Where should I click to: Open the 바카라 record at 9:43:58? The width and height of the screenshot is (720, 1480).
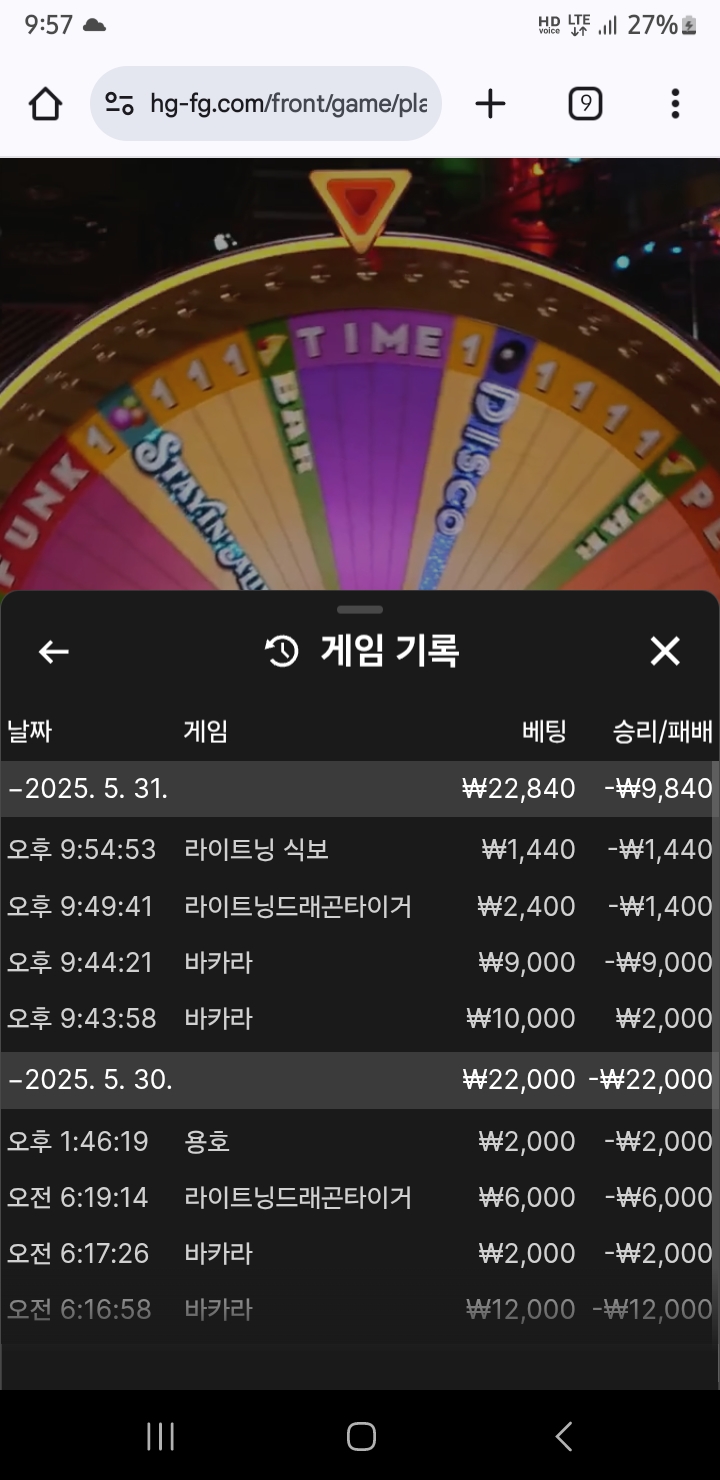click(x=360, y=1018)
